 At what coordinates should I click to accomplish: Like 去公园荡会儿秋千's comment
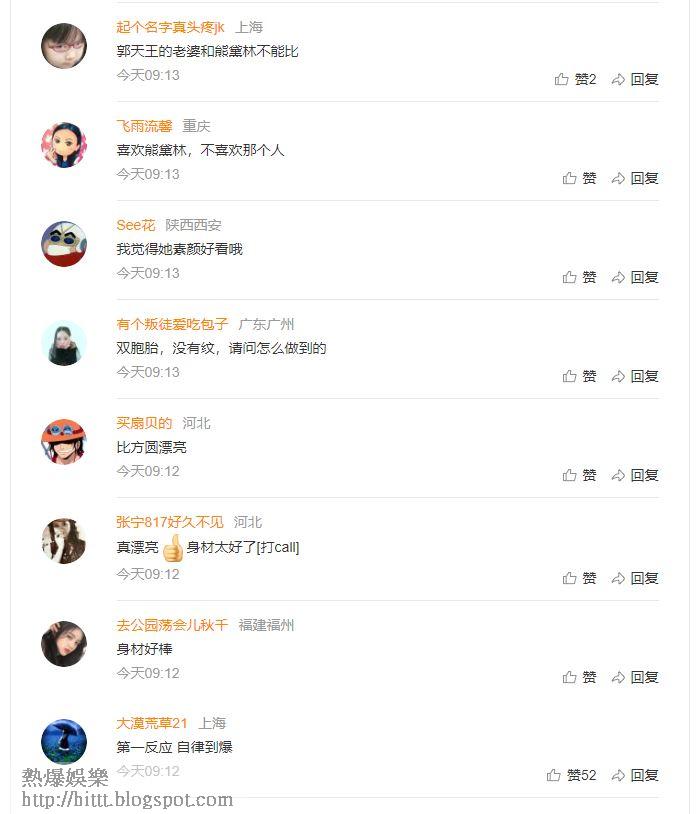pyautogui.click(x=580, y=677)
